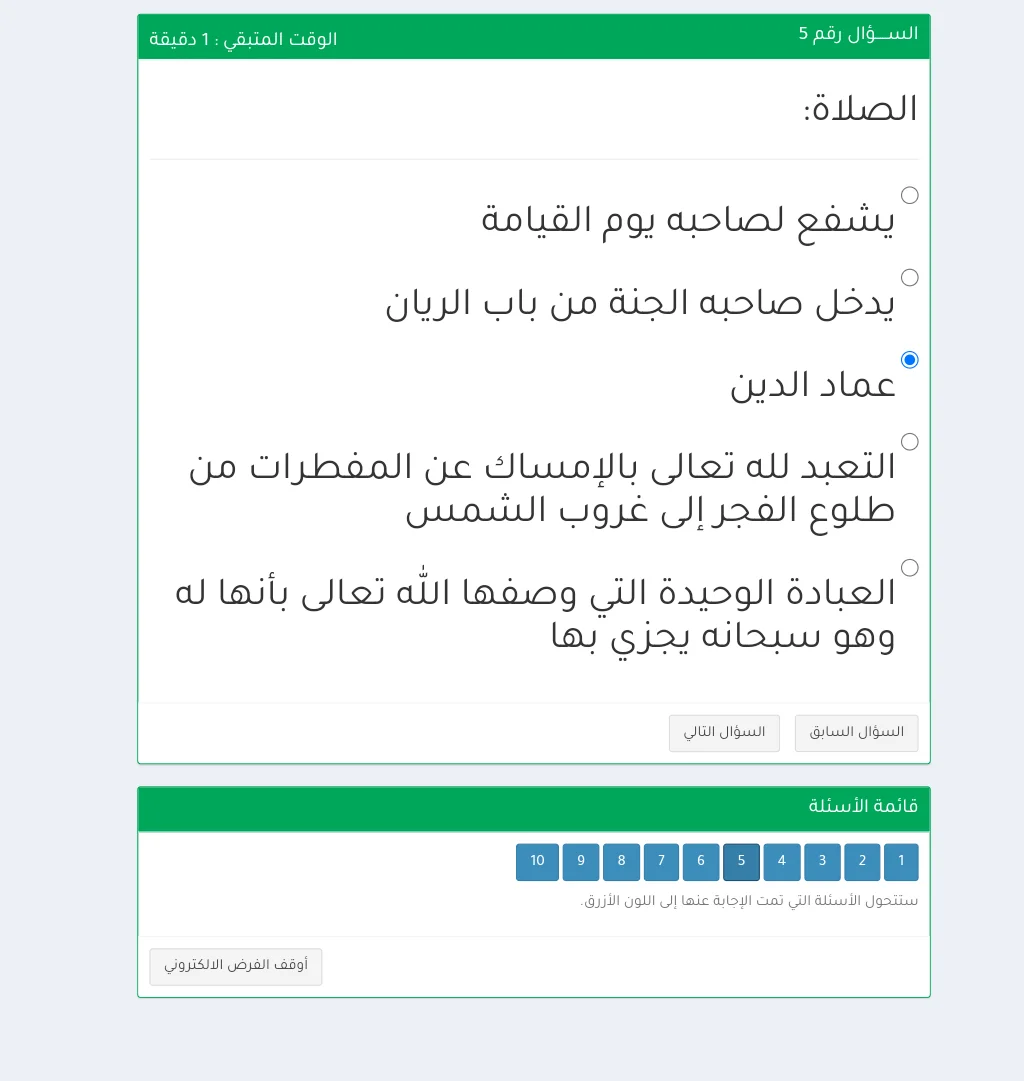Choose the option العبادة الوحيدة التي وصفها الله
Screen dimensions: 1024x1081
click(x=909, y=568)
